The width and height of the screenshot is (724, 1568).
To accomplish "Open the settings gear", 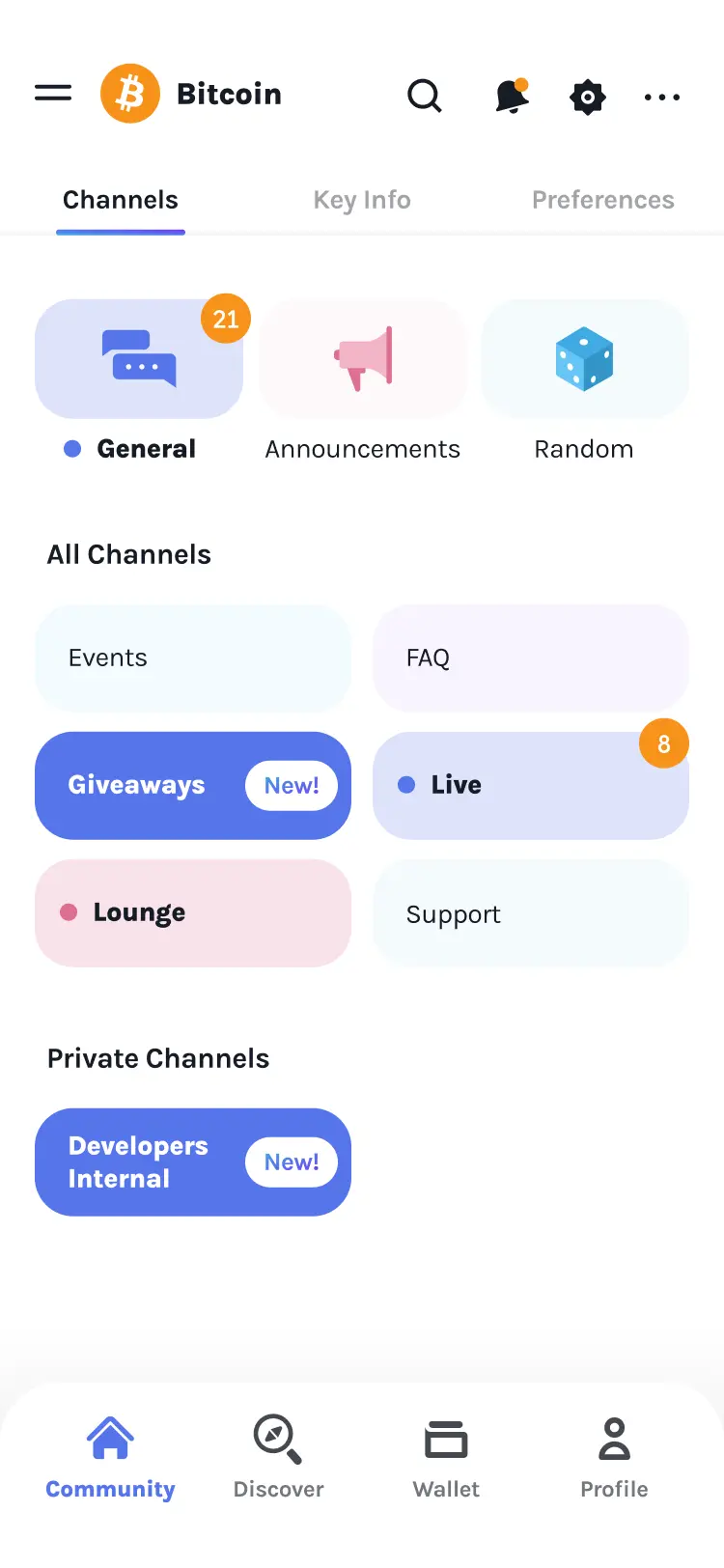I will (x=587, y=97).
